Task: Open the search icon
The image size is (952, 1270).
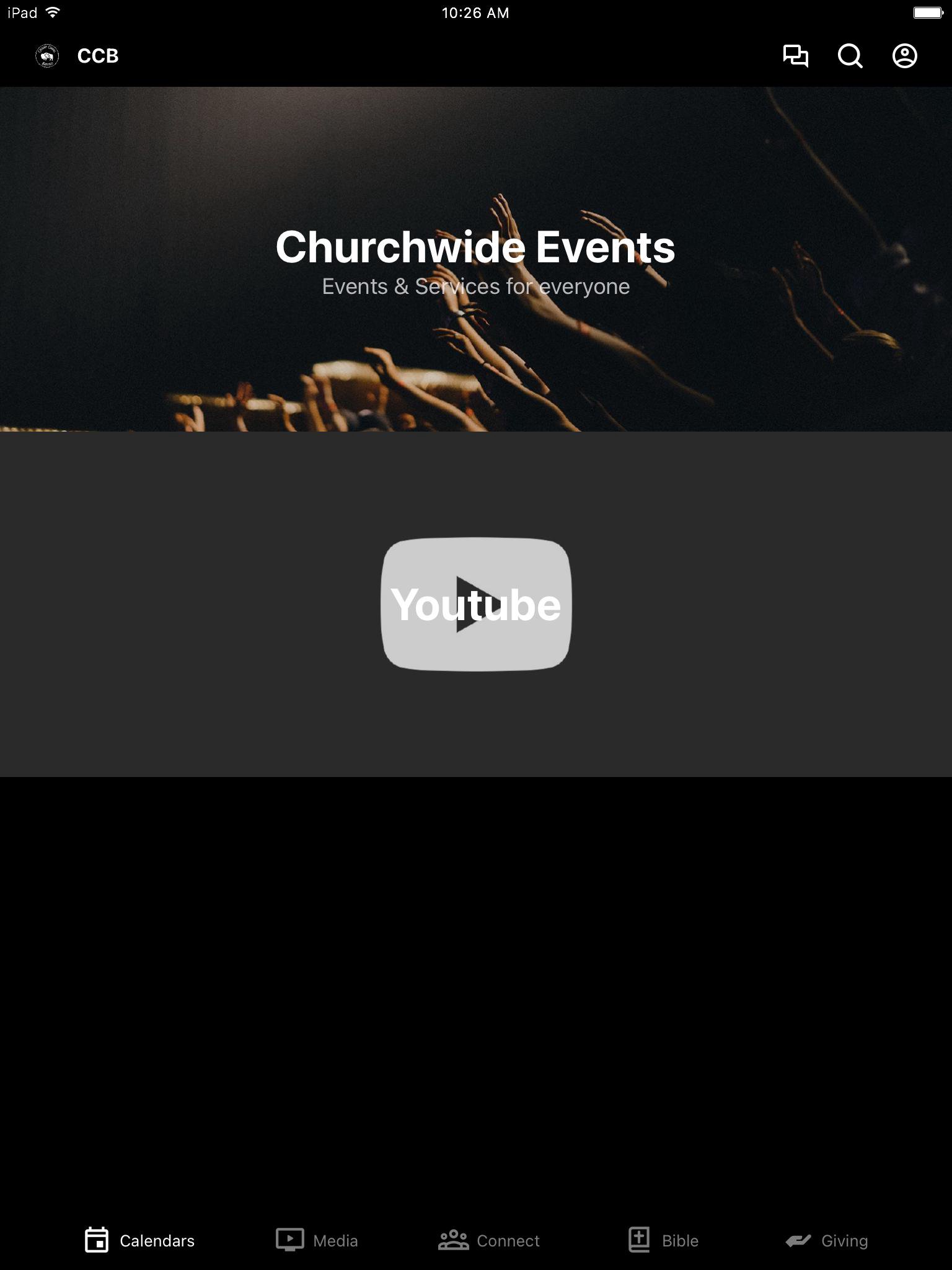Action: click(850, 56)
